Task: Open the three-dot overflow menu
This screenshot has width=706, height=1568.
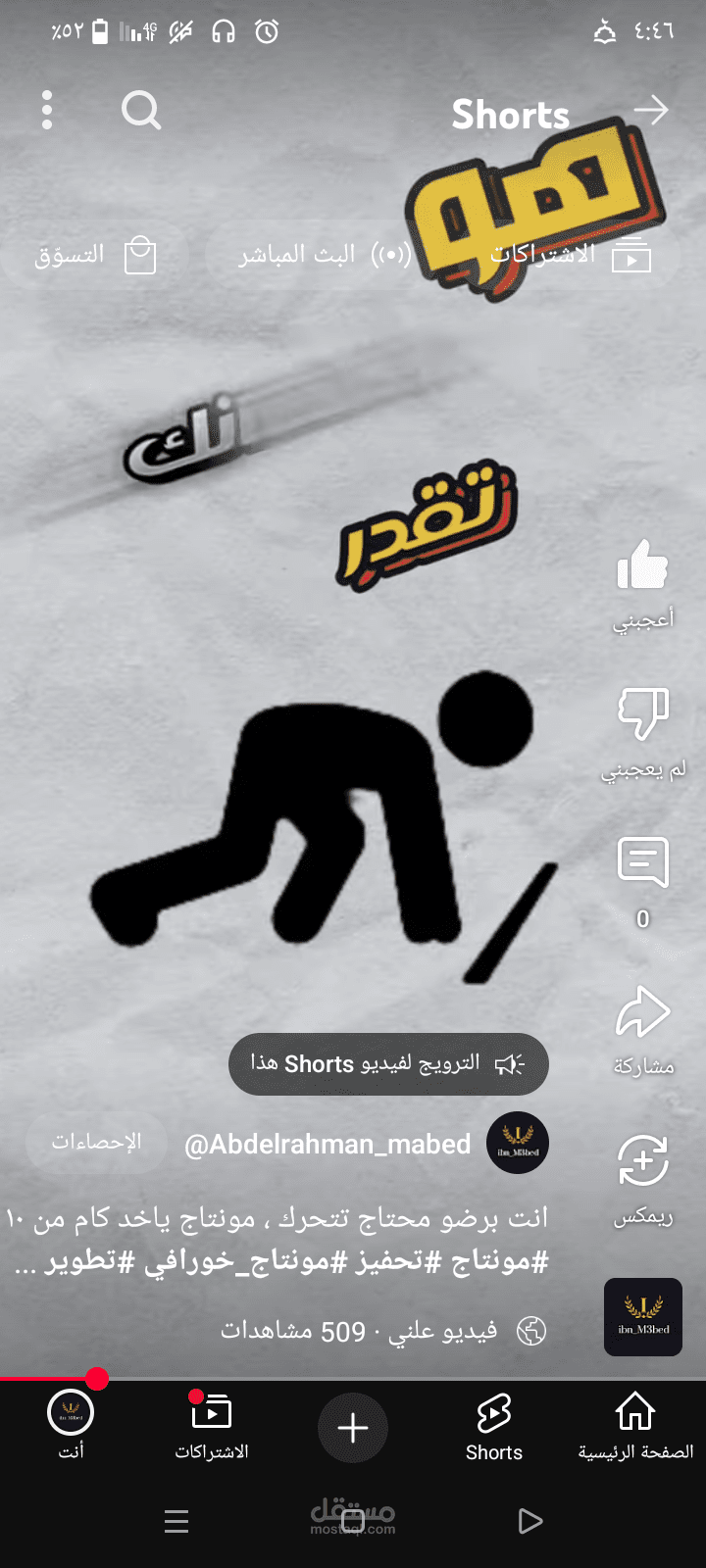Action: tap(47, 111)
